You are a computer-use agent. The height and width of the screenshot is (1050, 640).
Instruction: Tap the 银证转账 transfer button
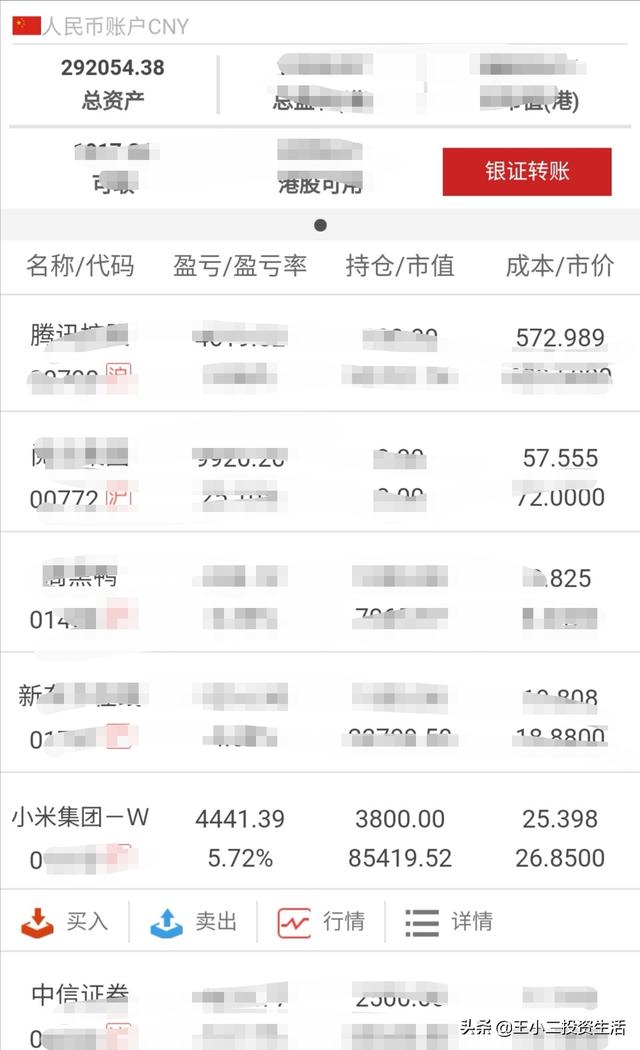[527, 171]
